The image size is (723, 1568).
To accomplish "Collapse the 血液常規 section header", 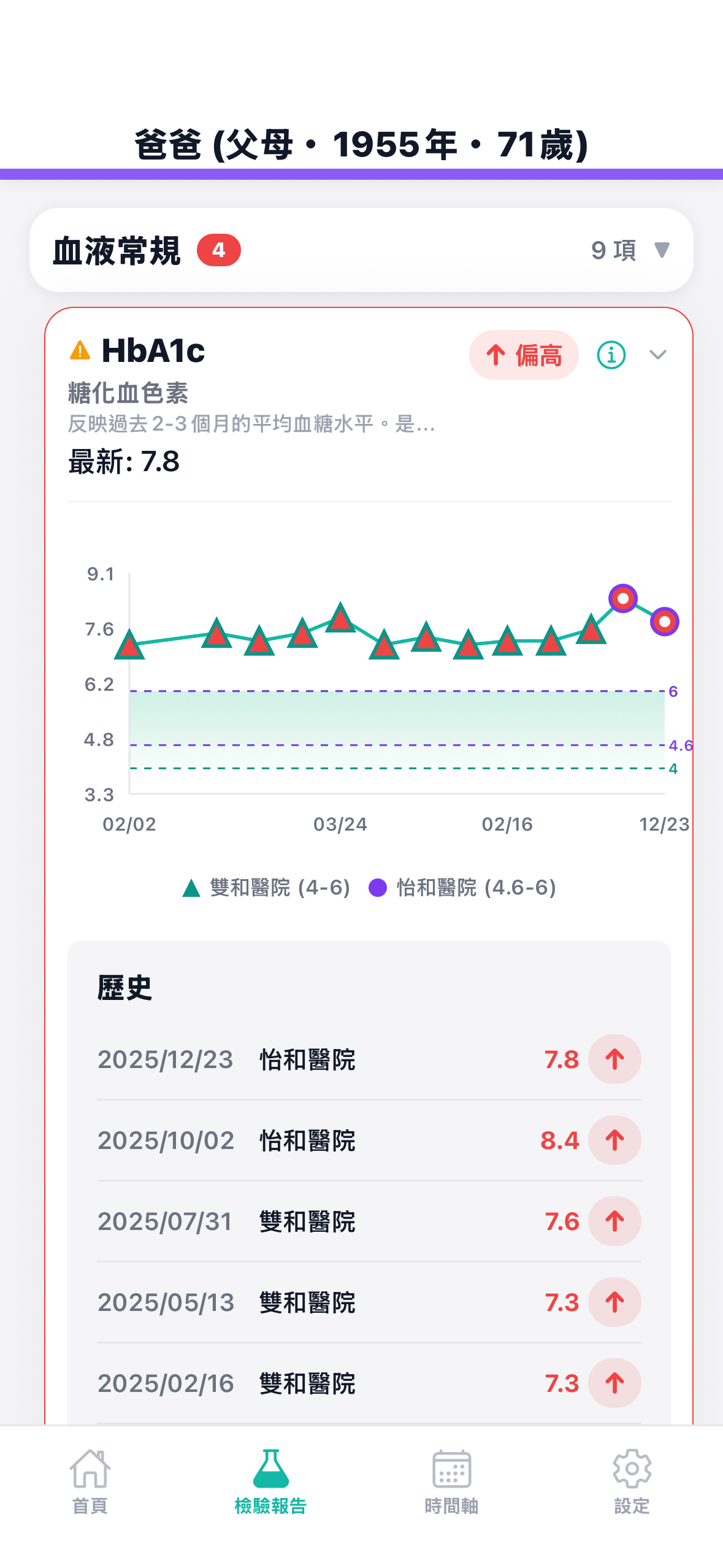I will 361,250.
